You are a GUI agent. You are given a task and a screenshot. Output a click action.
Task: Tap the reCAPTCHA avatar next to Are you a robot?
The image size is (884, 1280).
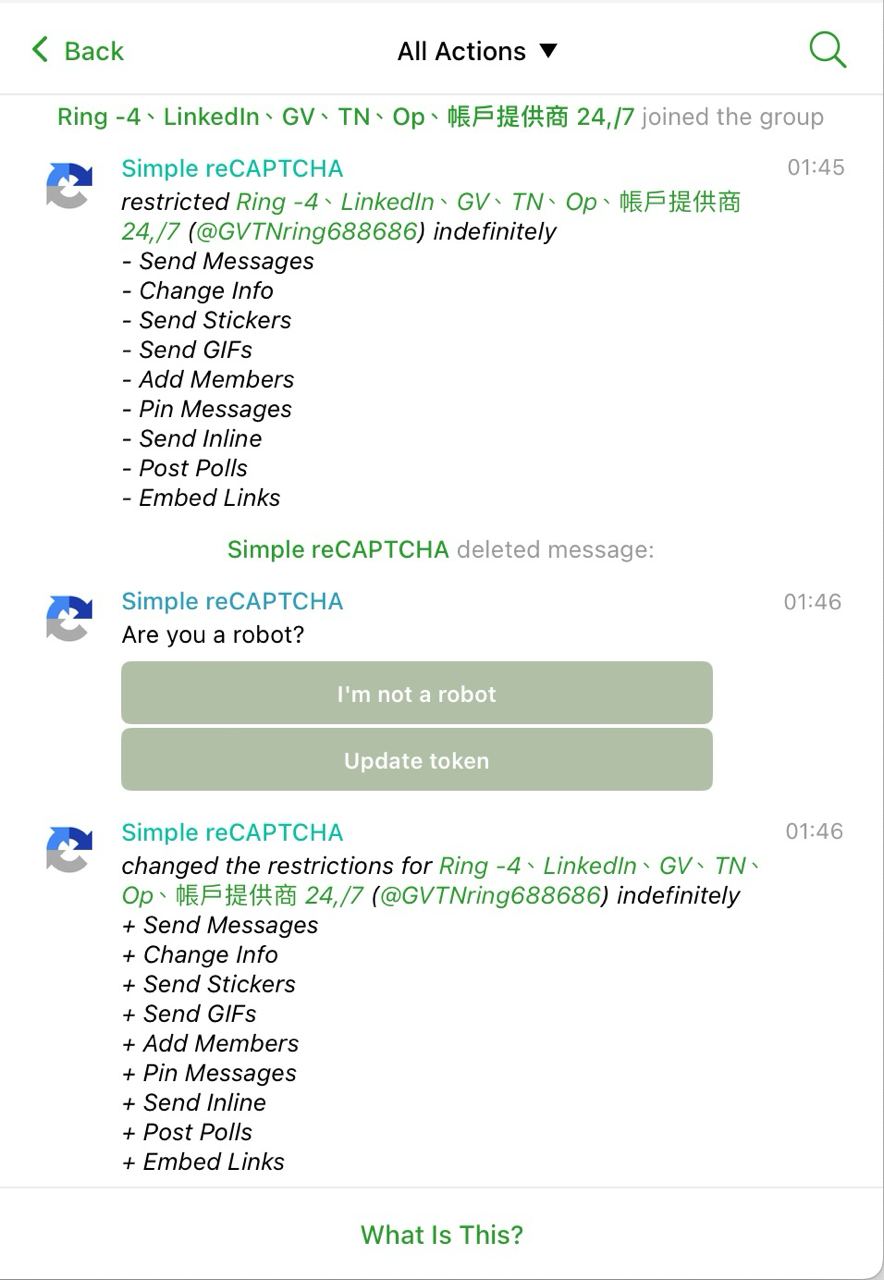click(x=69, y=619)
